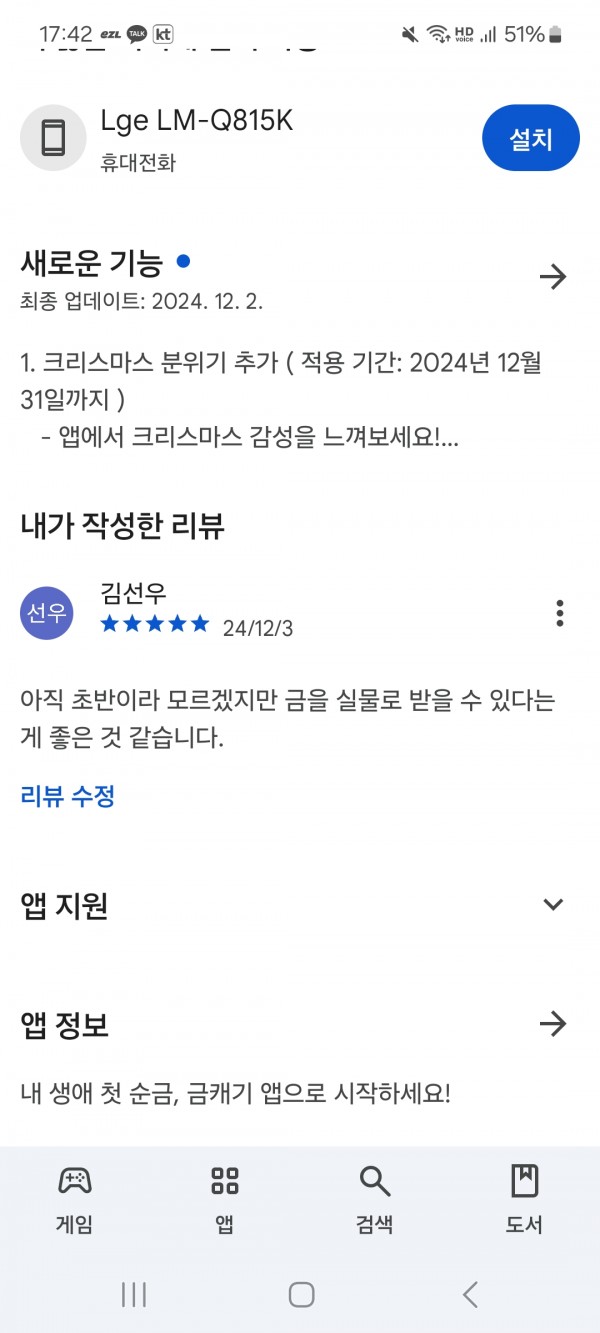Switch to the 게임 tab
The image size is (600, 1333).
tap(75, 1199)
